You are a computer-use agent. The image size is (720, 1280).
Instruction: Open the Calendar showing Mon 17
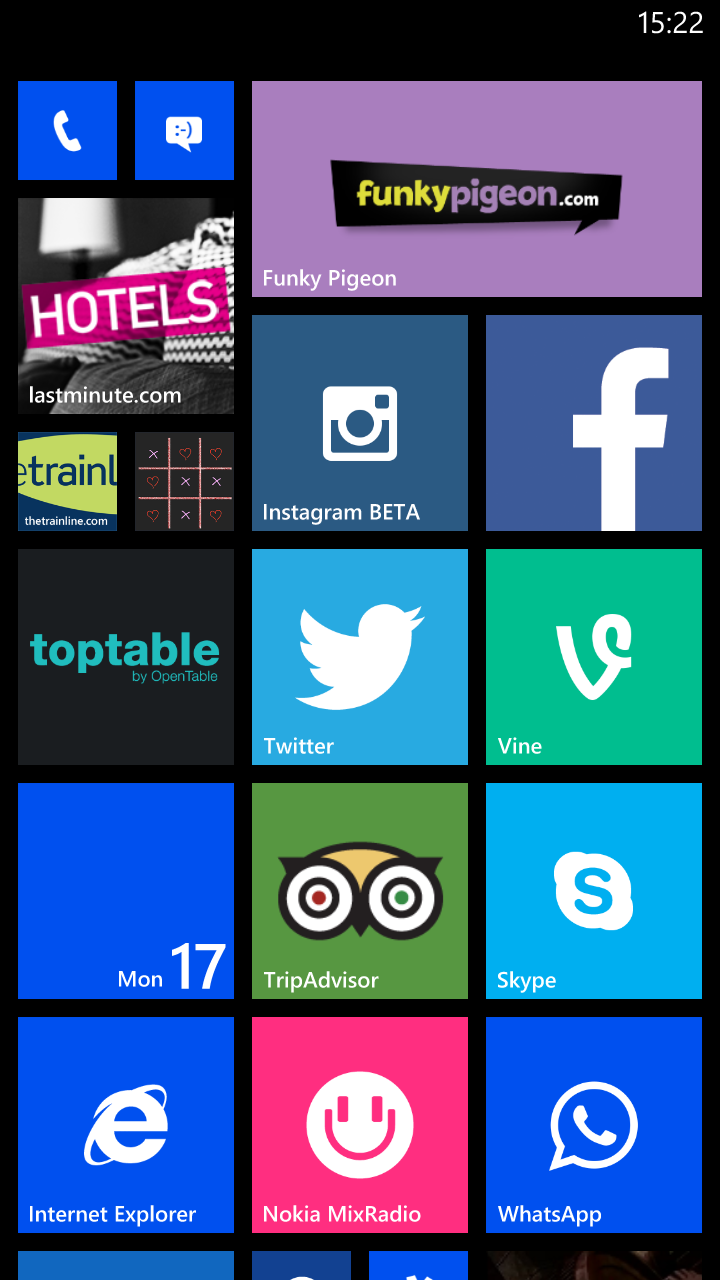coord(125,890)
